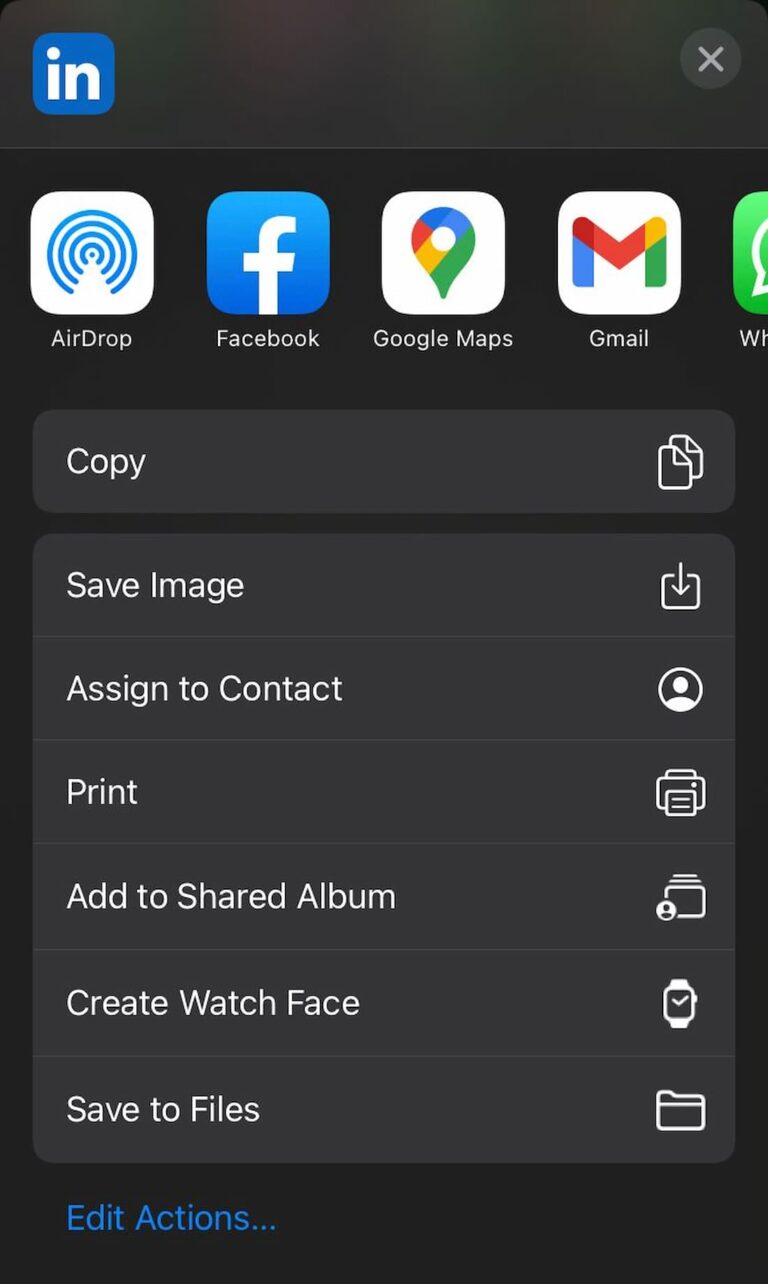Open Edit Actions

click(x=171, y=1218)
